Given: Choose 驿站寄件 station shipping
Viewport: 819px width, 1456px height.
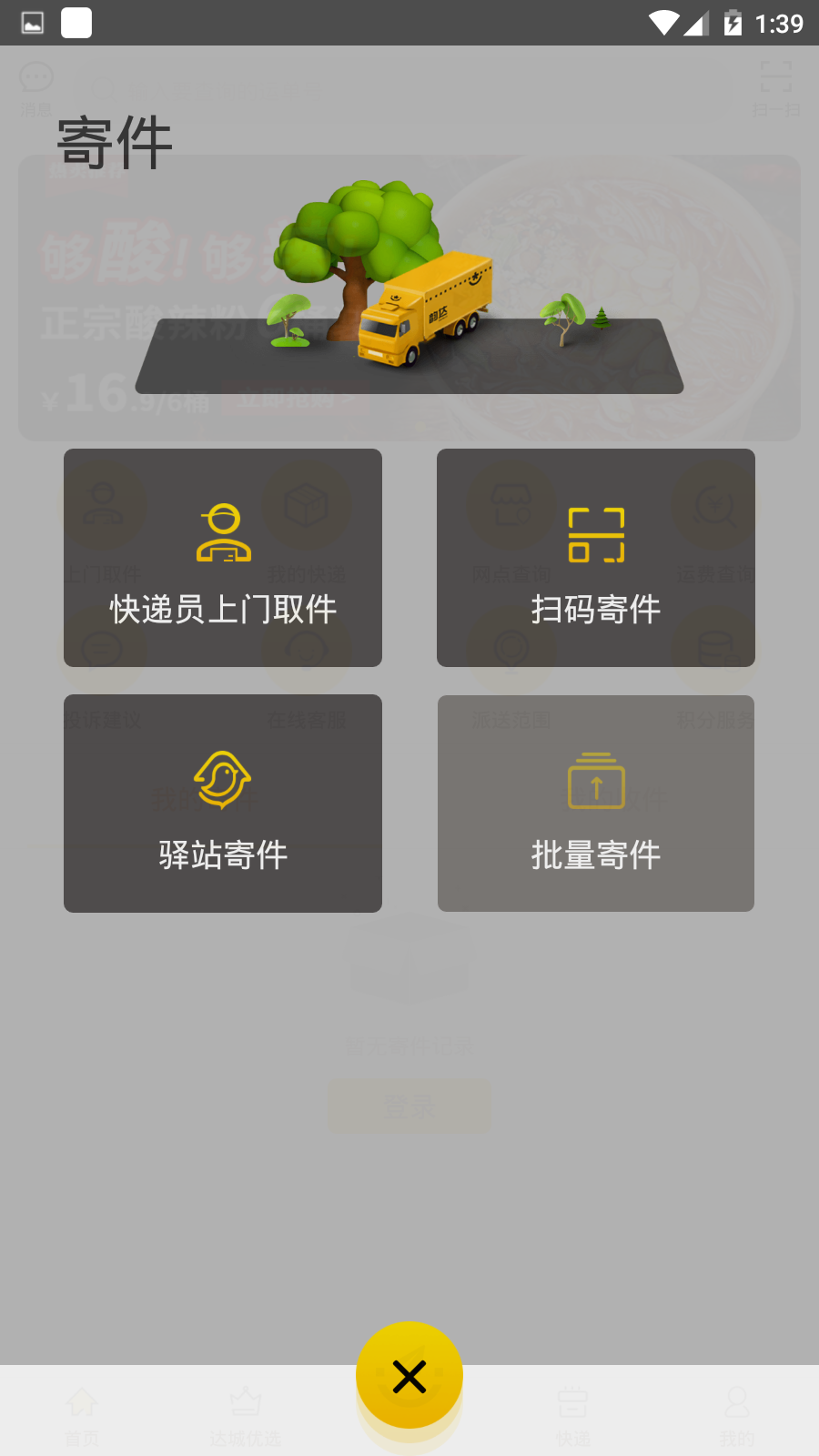Looking at the screenshot, I should (x=223, y=804).
